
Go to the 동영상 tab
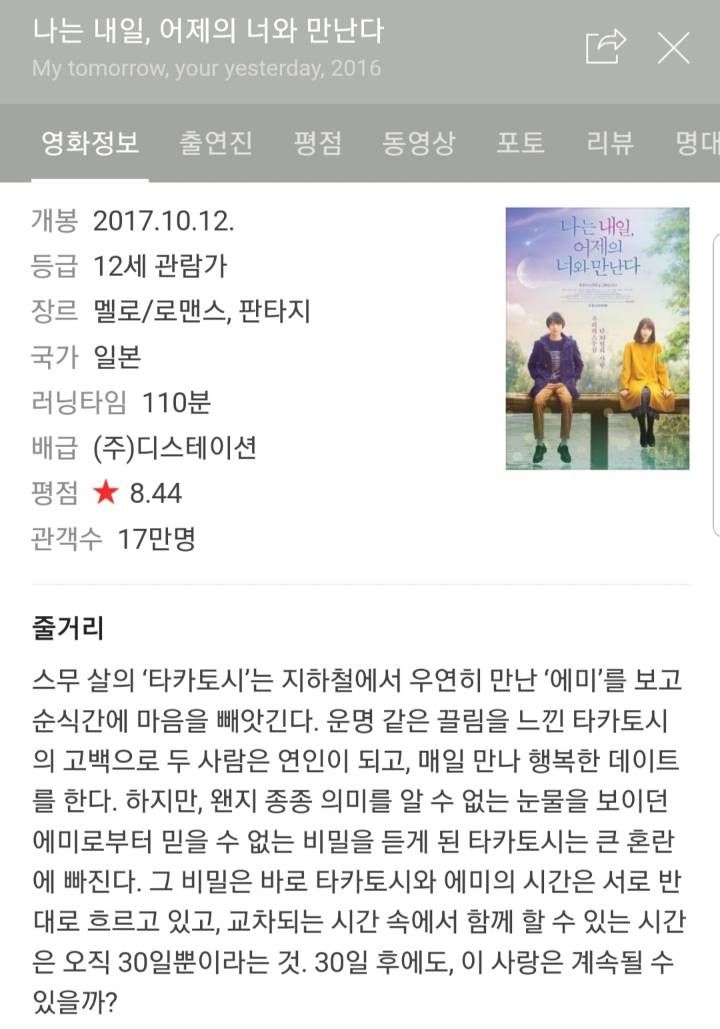pyautogui.click(x=418, y=143)
